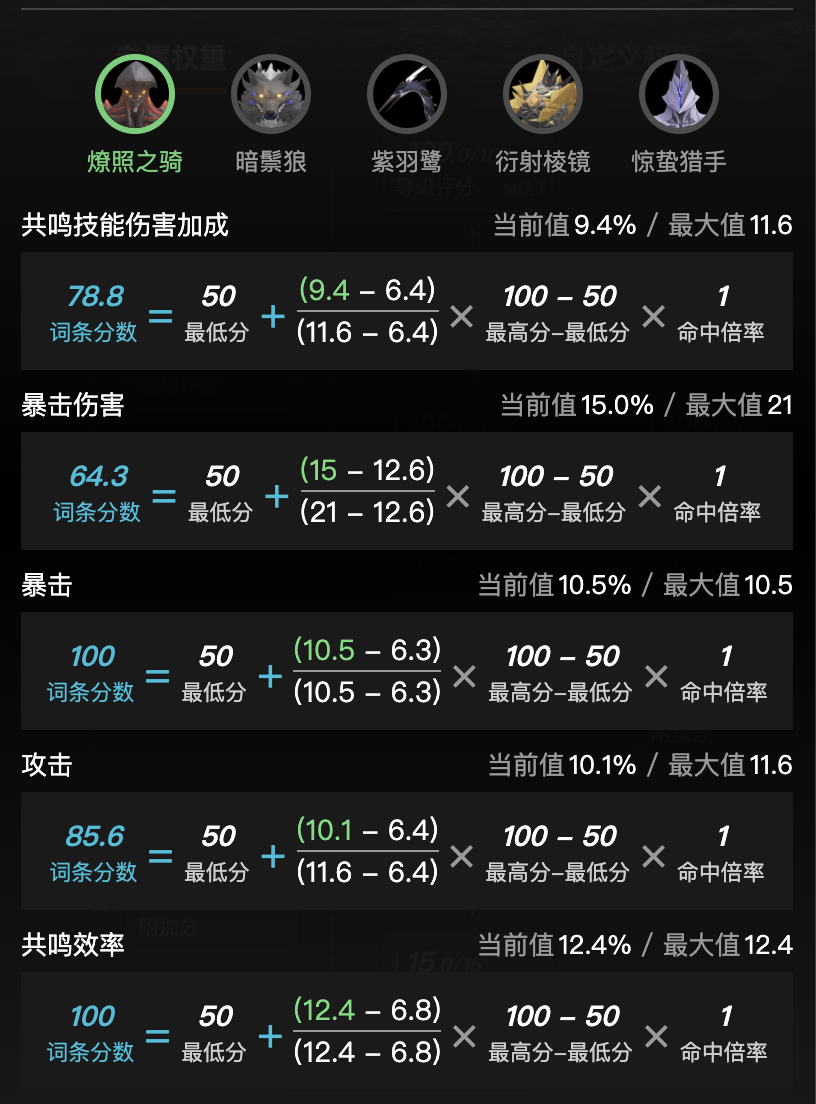Screen dimensions: 816x1104
Task: Switch to the 暗鬃狼 echo
Action: [271, 95]
